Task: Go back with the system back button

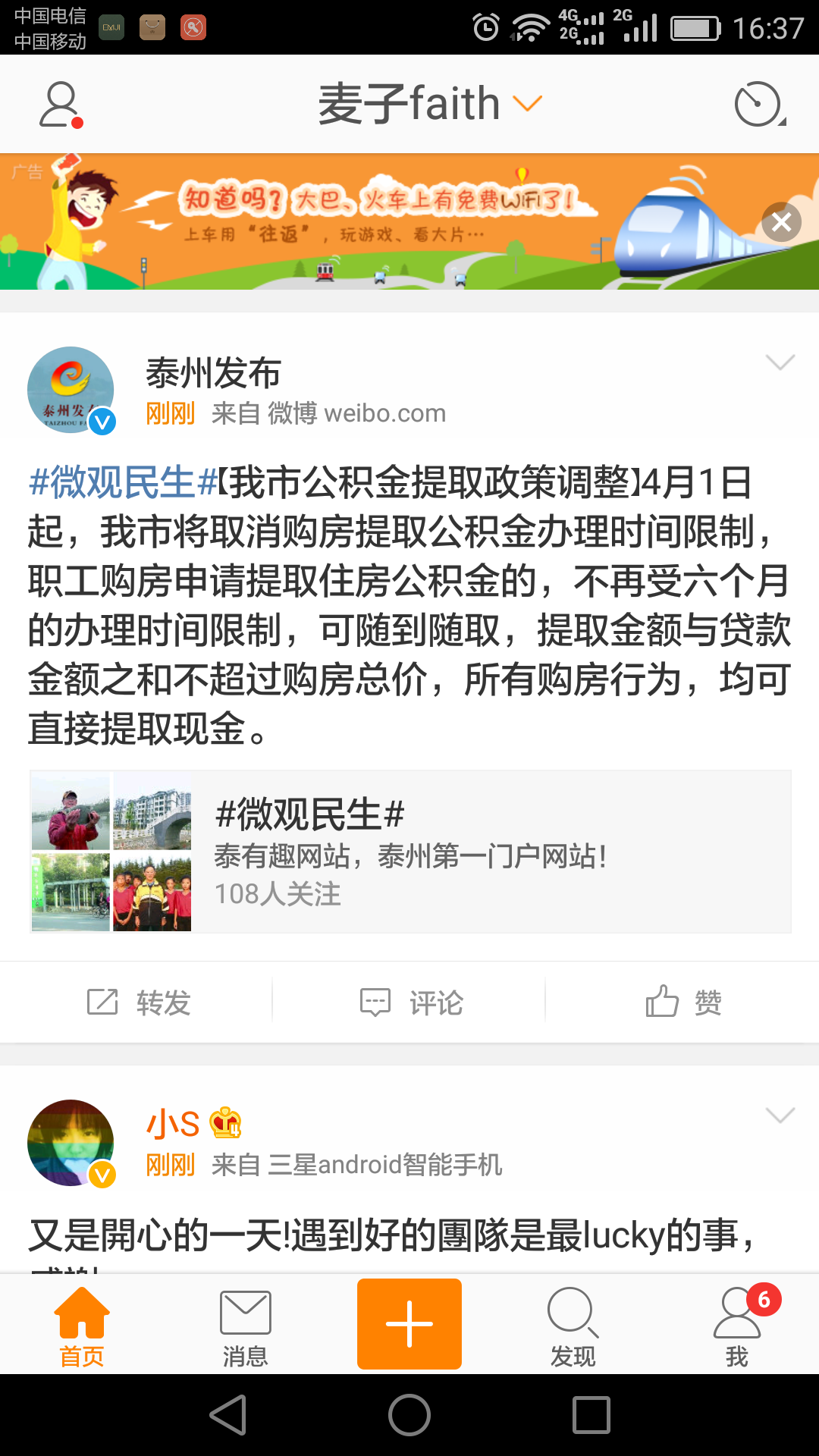Action: click(x=228, y=1415)
